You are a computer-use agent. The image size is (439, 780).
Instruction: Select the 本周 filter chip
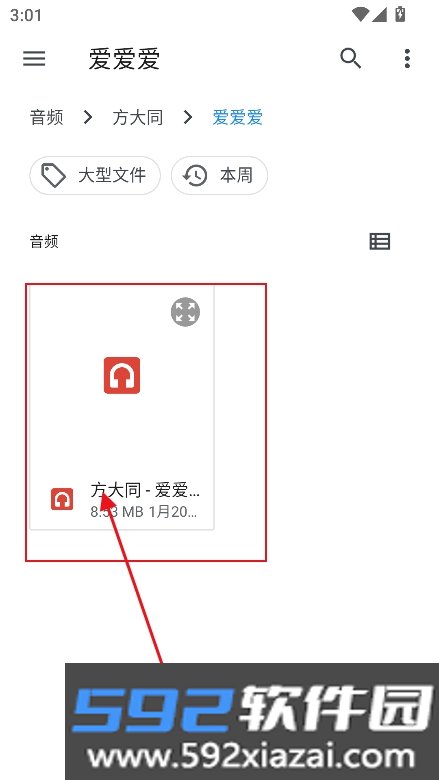[x=219, y=176]
